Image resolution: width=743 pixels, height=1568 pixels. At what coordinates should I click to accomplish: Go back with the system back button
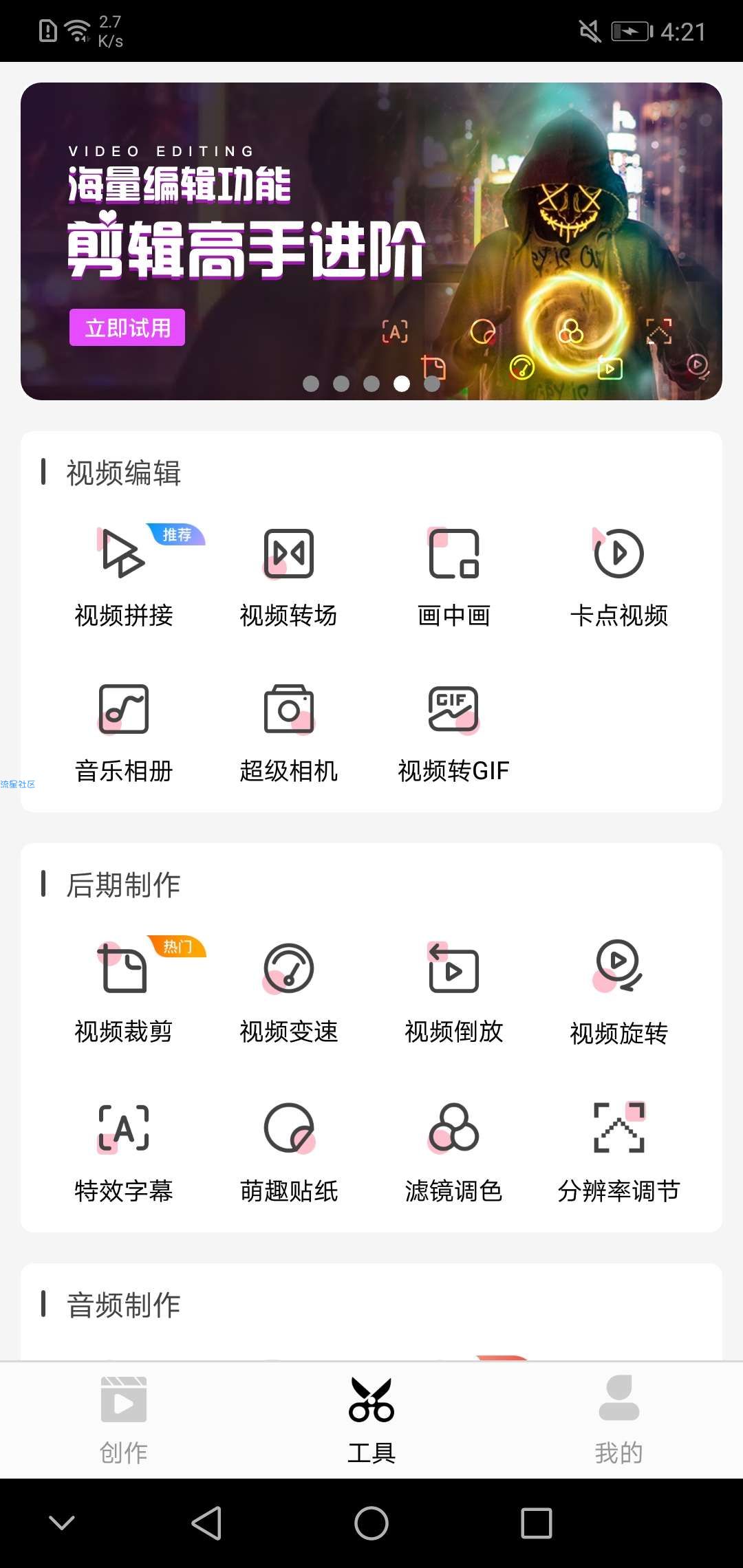pos(206,1523)
